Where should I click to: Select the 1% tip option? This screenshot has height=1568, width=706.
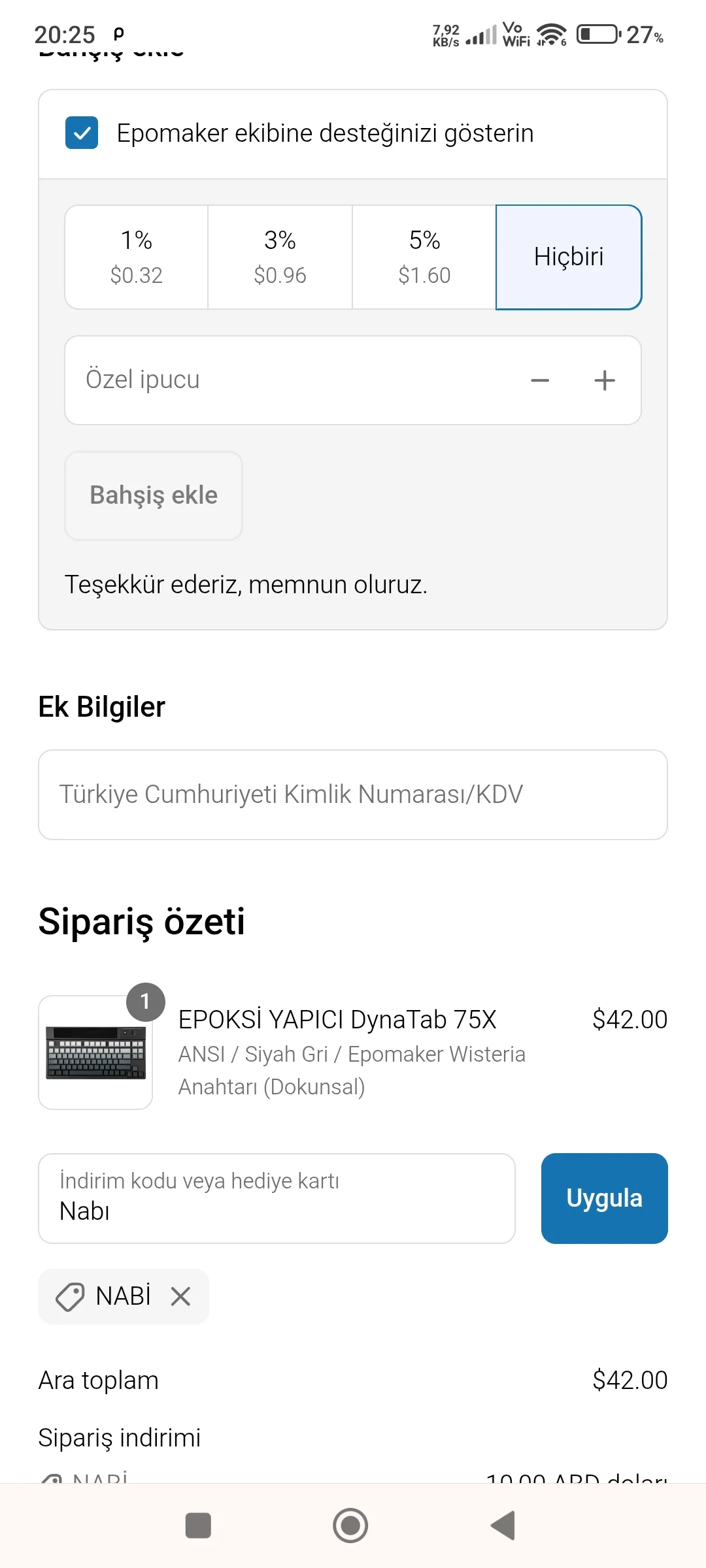[136, 256]
